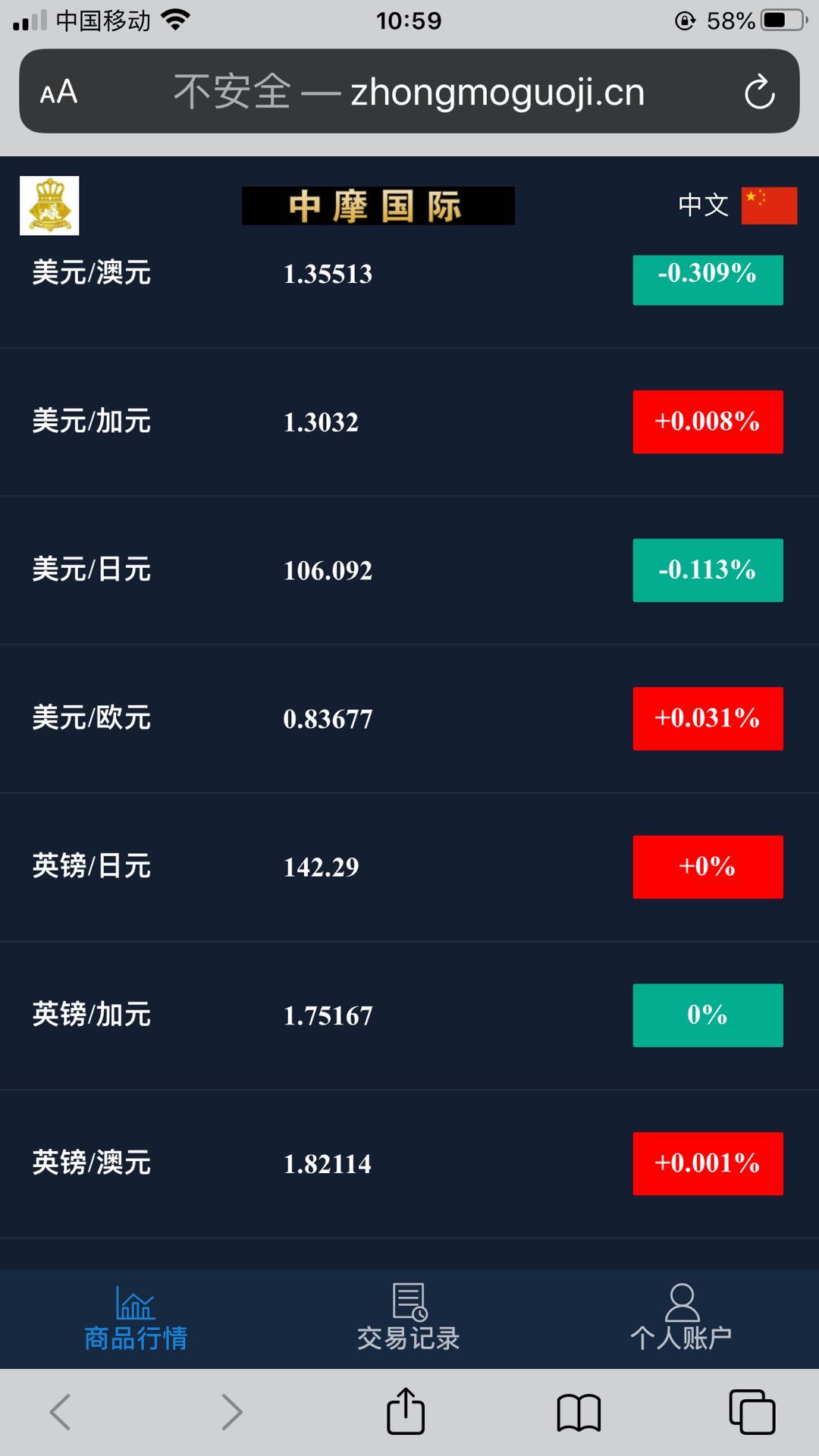The width and height of the screenshot is (819, 1456).
Task: Show open Safari tabs
Action: pos(752,1412)
